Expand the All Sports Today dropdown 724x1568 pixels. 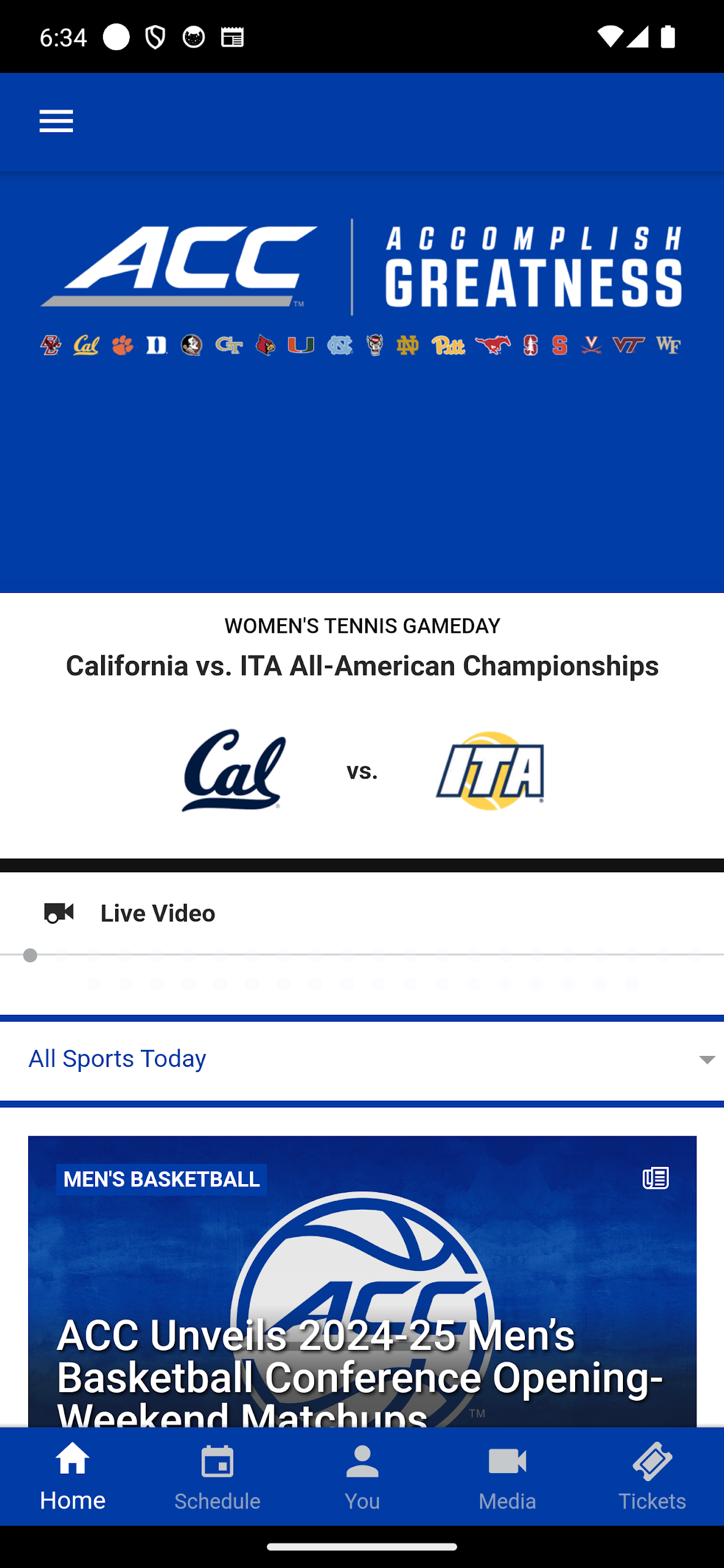362,1059
